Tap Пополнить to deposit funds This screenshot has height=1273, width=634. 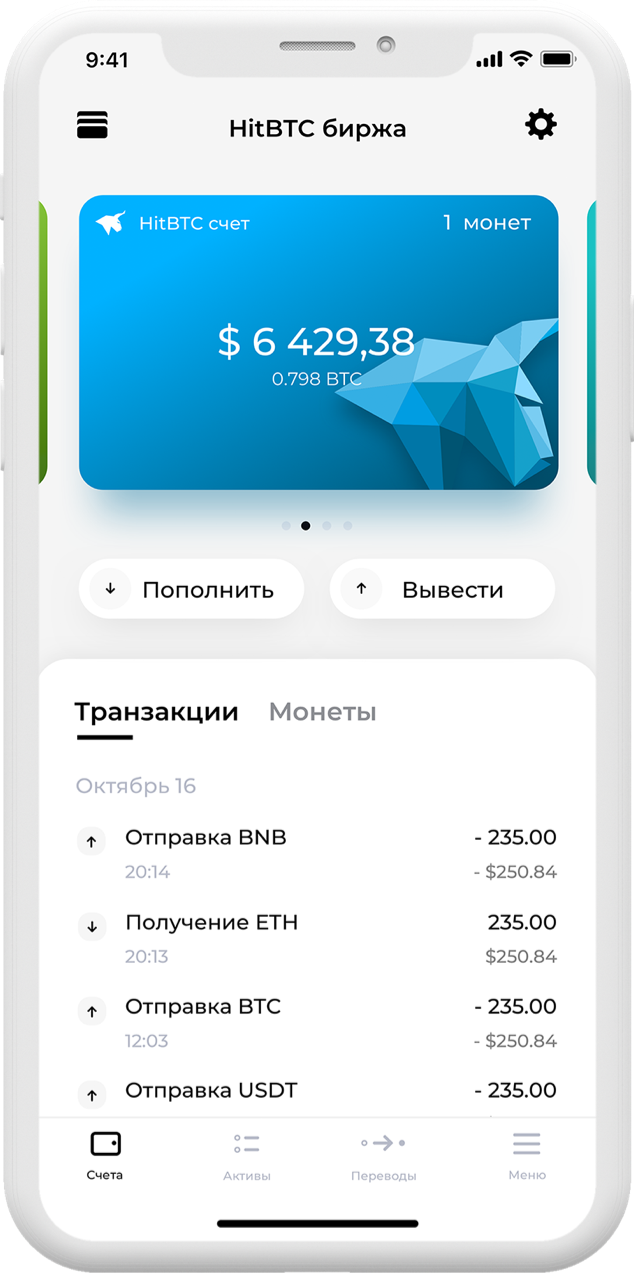click(191, 589)
